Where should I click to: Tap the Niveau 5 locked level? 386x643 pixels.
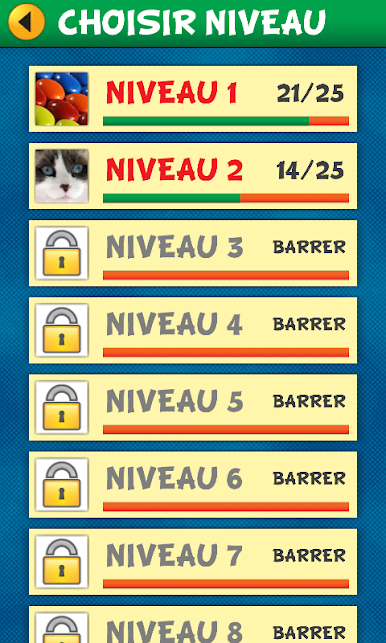click(x=193, y=407)
